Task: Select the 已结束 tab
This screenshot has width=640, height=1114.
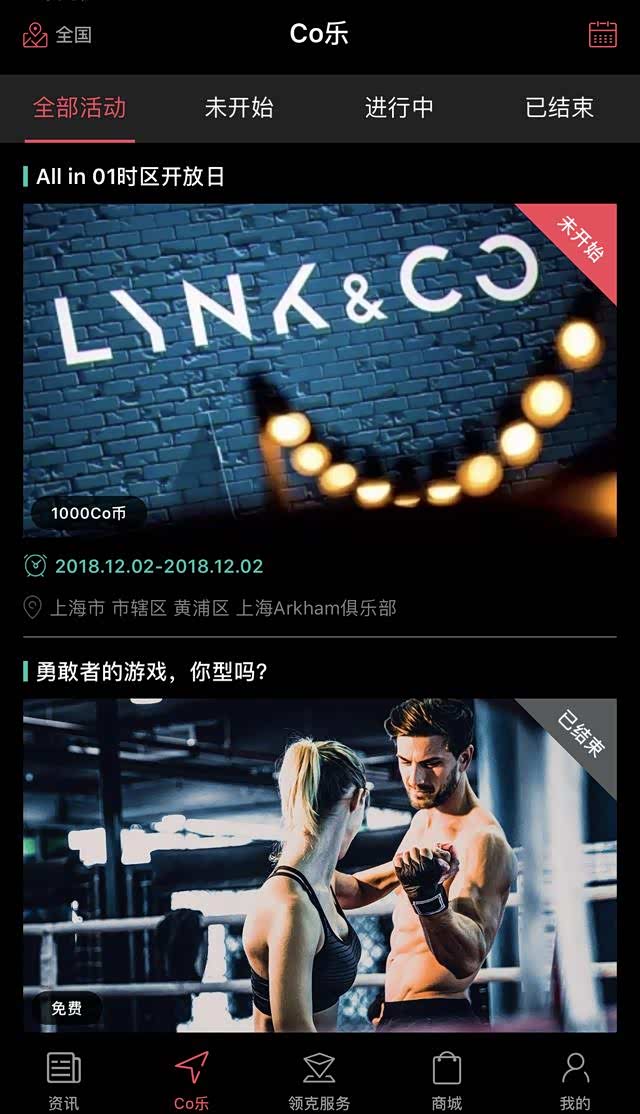Action: point(559,108)
